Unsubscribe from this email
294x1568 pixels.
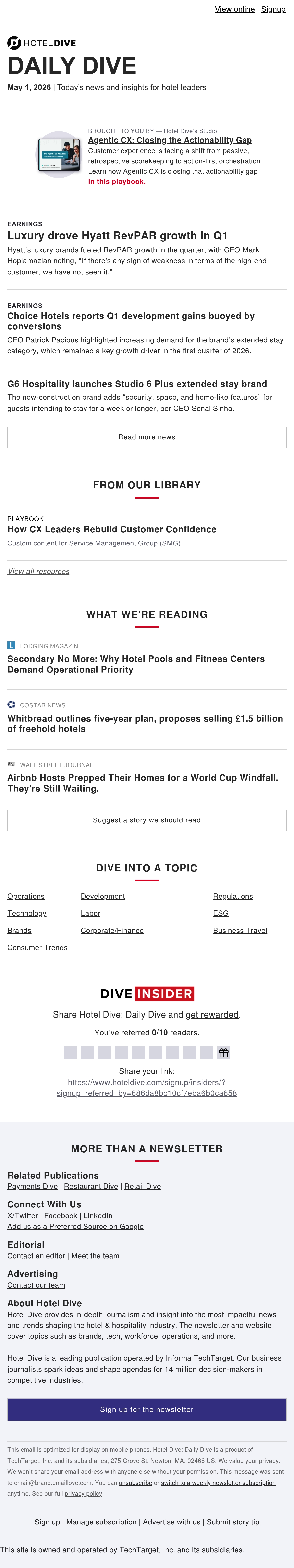click(x=135, y=1483)
